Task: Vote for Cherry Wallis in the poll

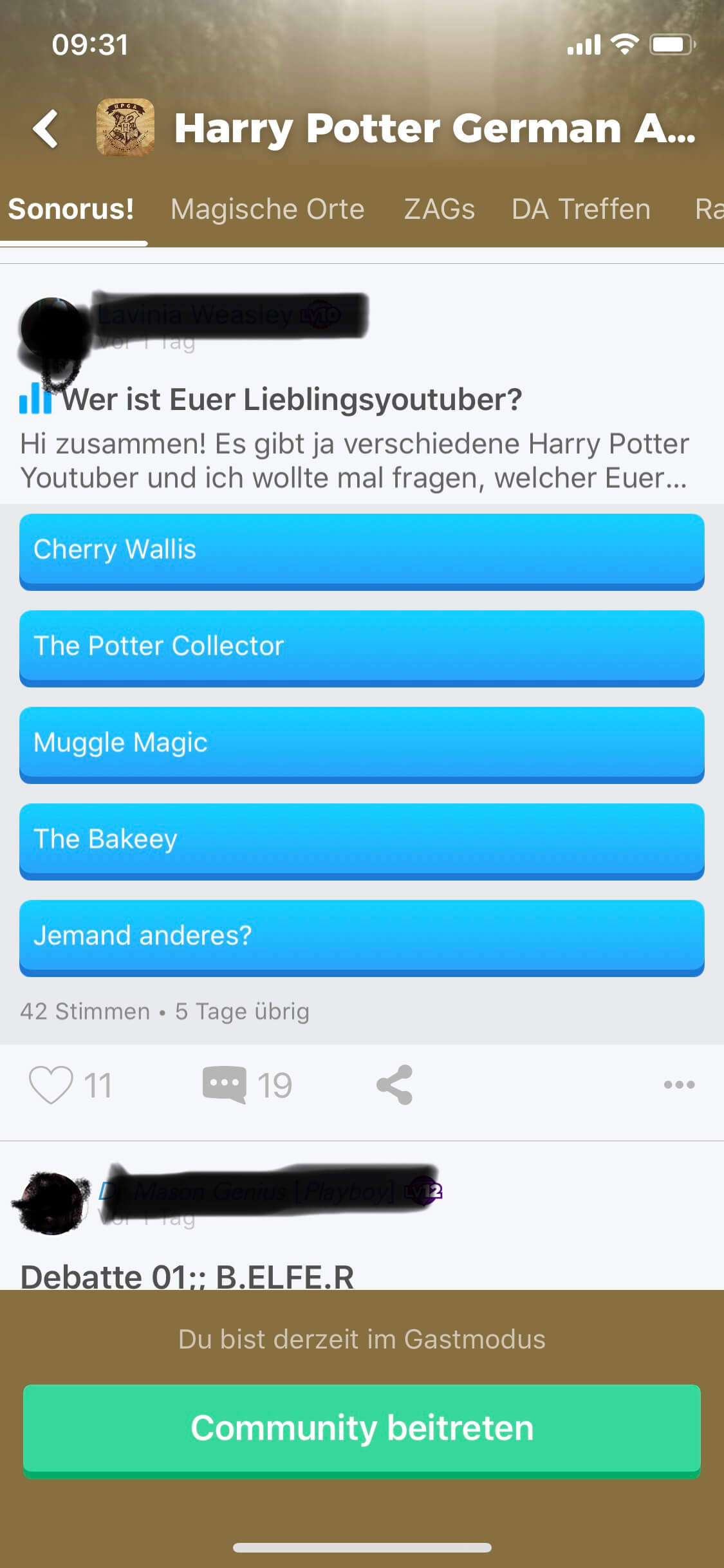Action: 362,550
